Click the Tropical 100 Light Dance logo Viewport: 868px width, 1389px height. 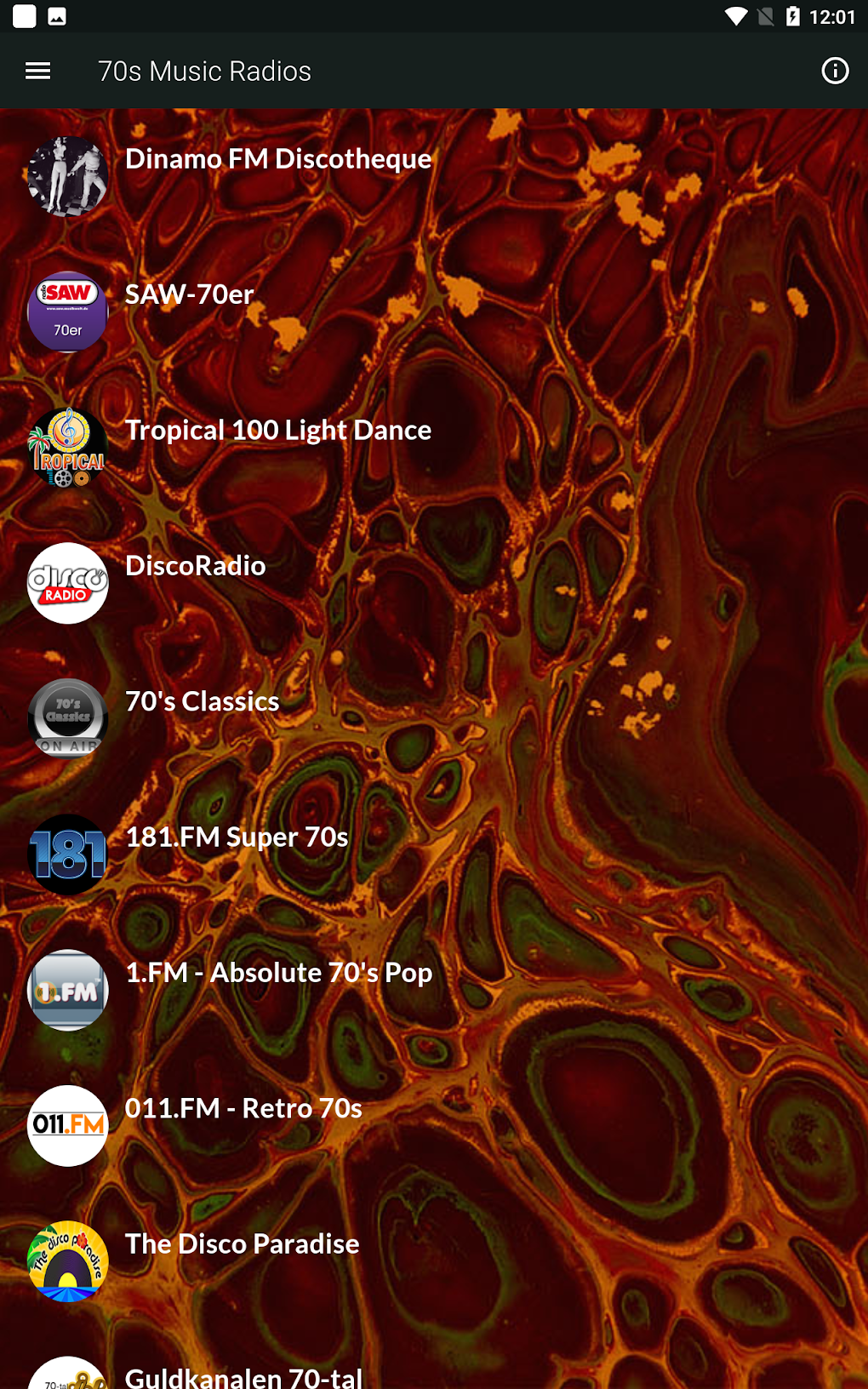pos(67,447)
